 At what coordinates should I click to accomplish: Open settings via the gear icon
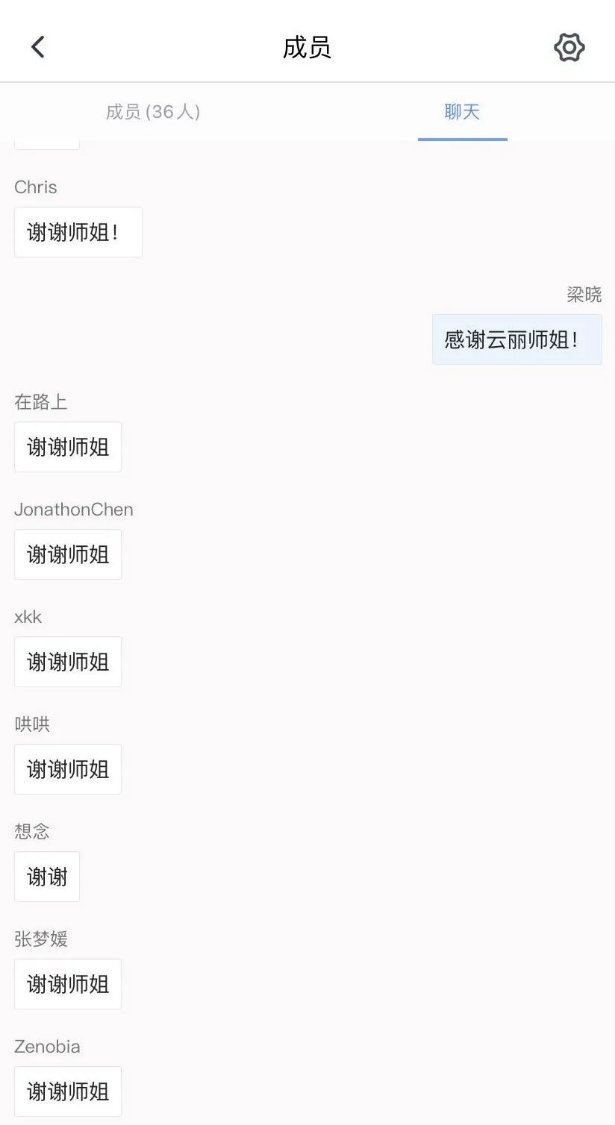point(568,47)
